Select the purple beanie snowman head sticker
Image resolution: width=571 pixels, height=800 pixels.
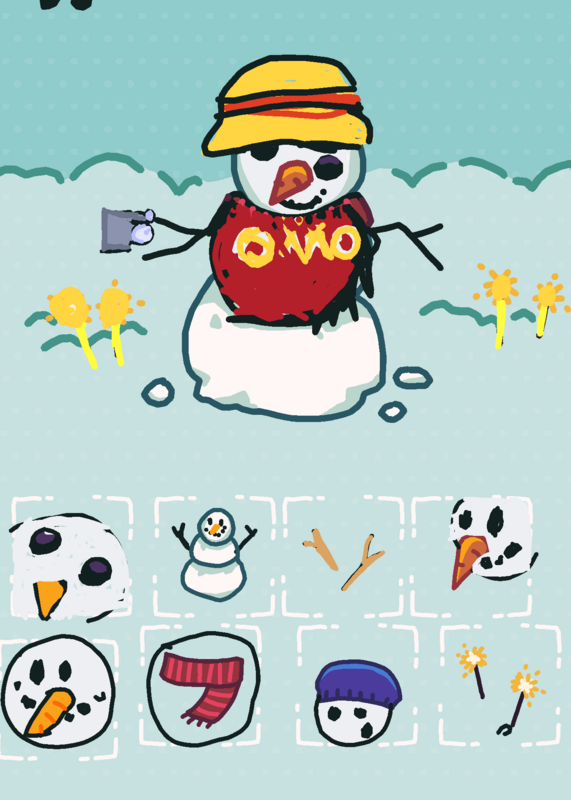point(358,702)
